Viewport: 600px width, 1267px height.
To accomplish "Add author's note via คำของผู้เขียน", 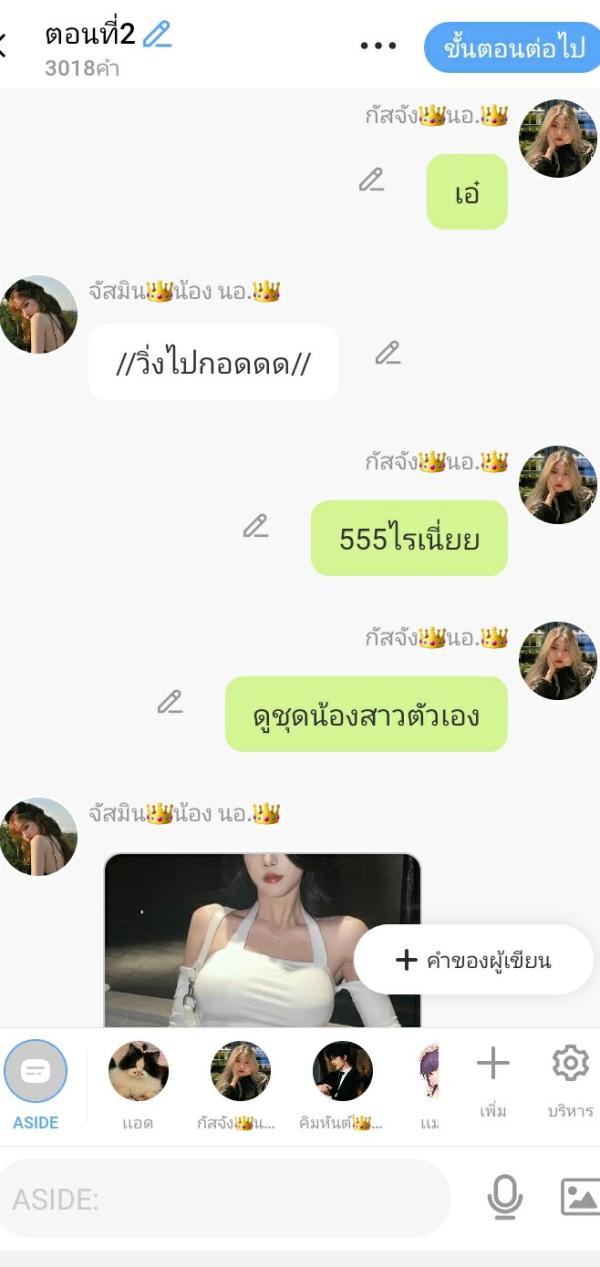I will [474, 960].
